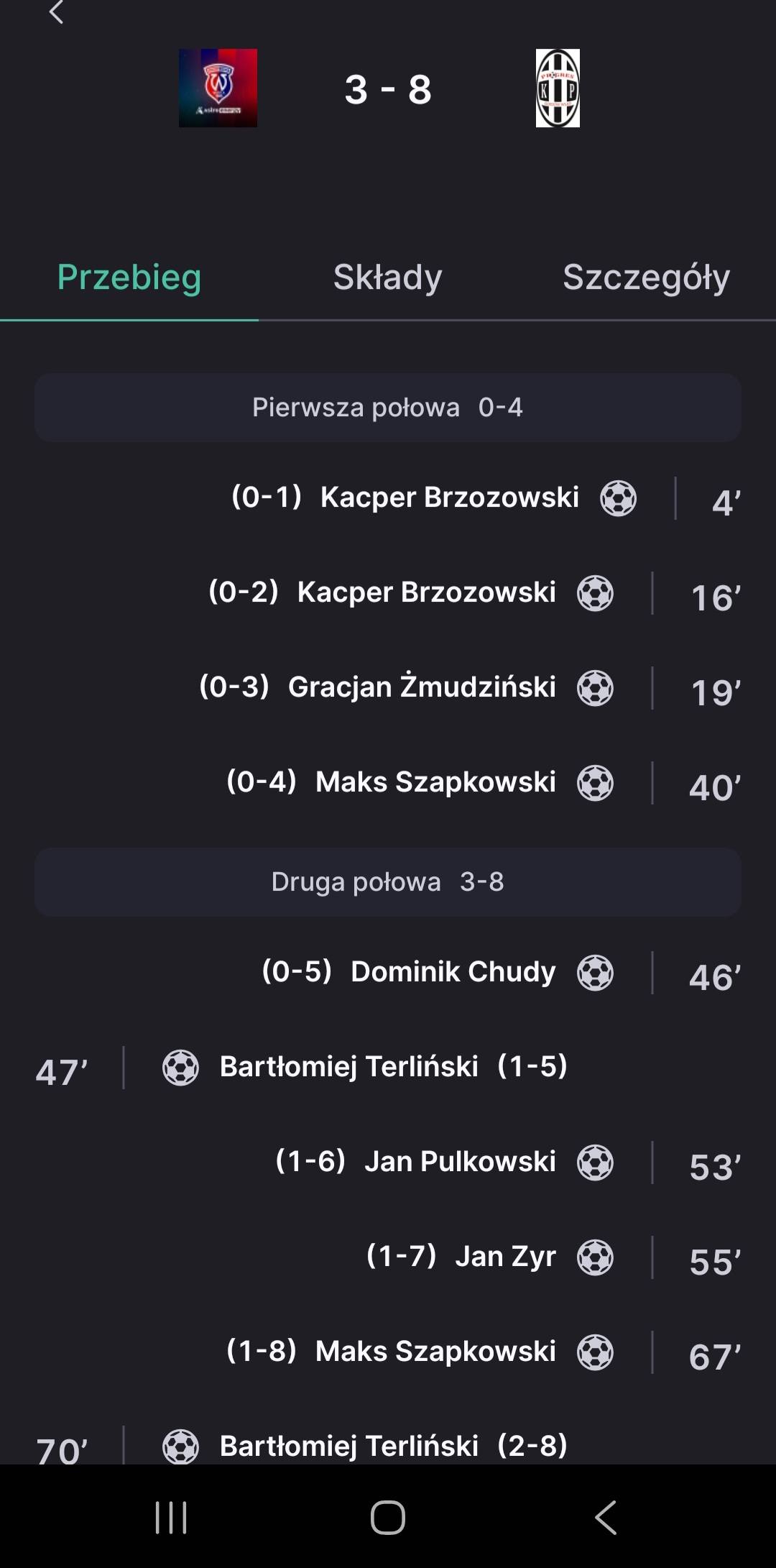Open the recent apps overview
The height and width of the screenshot is (1568, 776).
click(171, 1517)
